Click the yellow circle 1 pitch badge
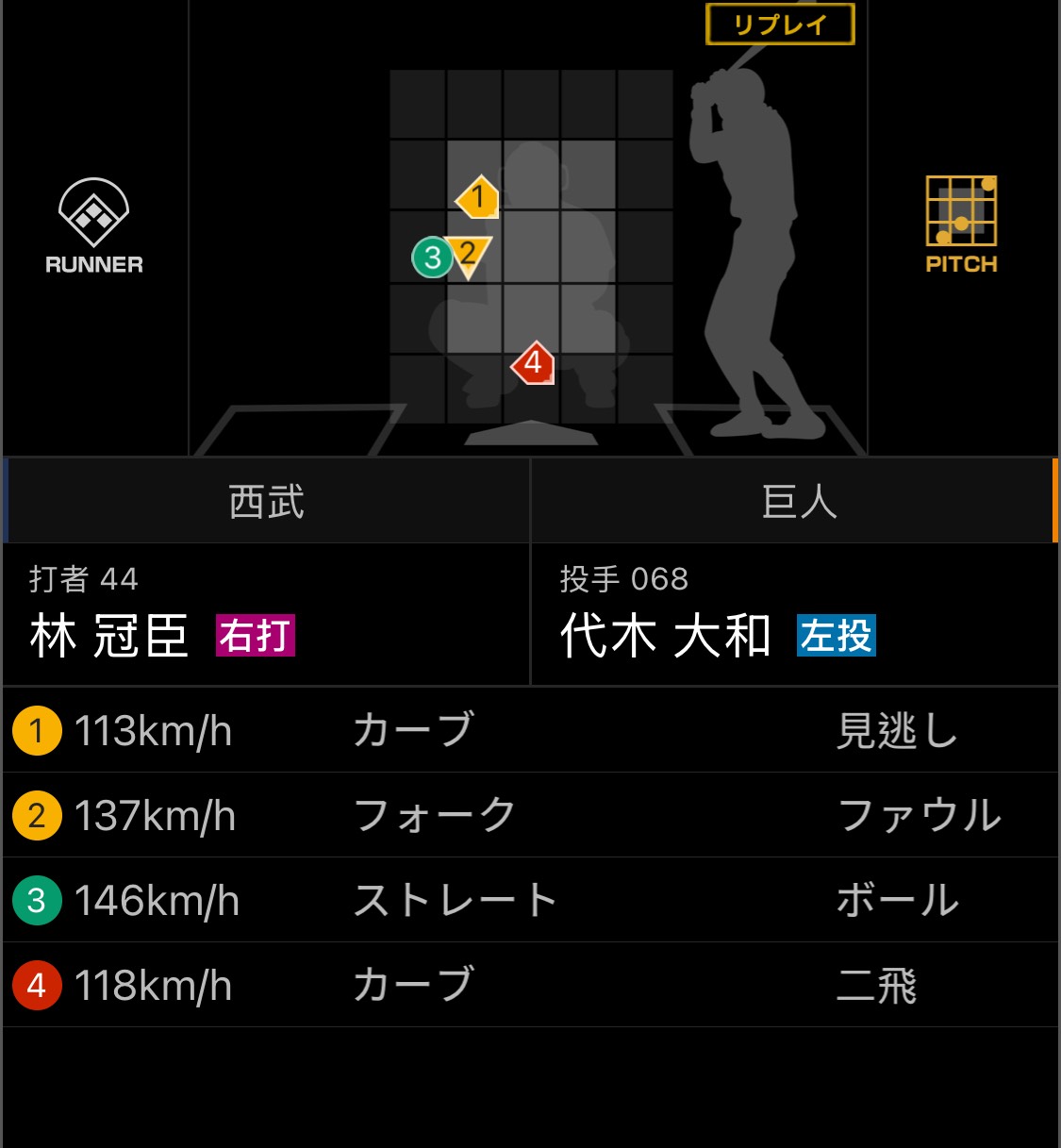Screen dimensions: 1061x1148 pyautogui.click(x=37, y=731)
